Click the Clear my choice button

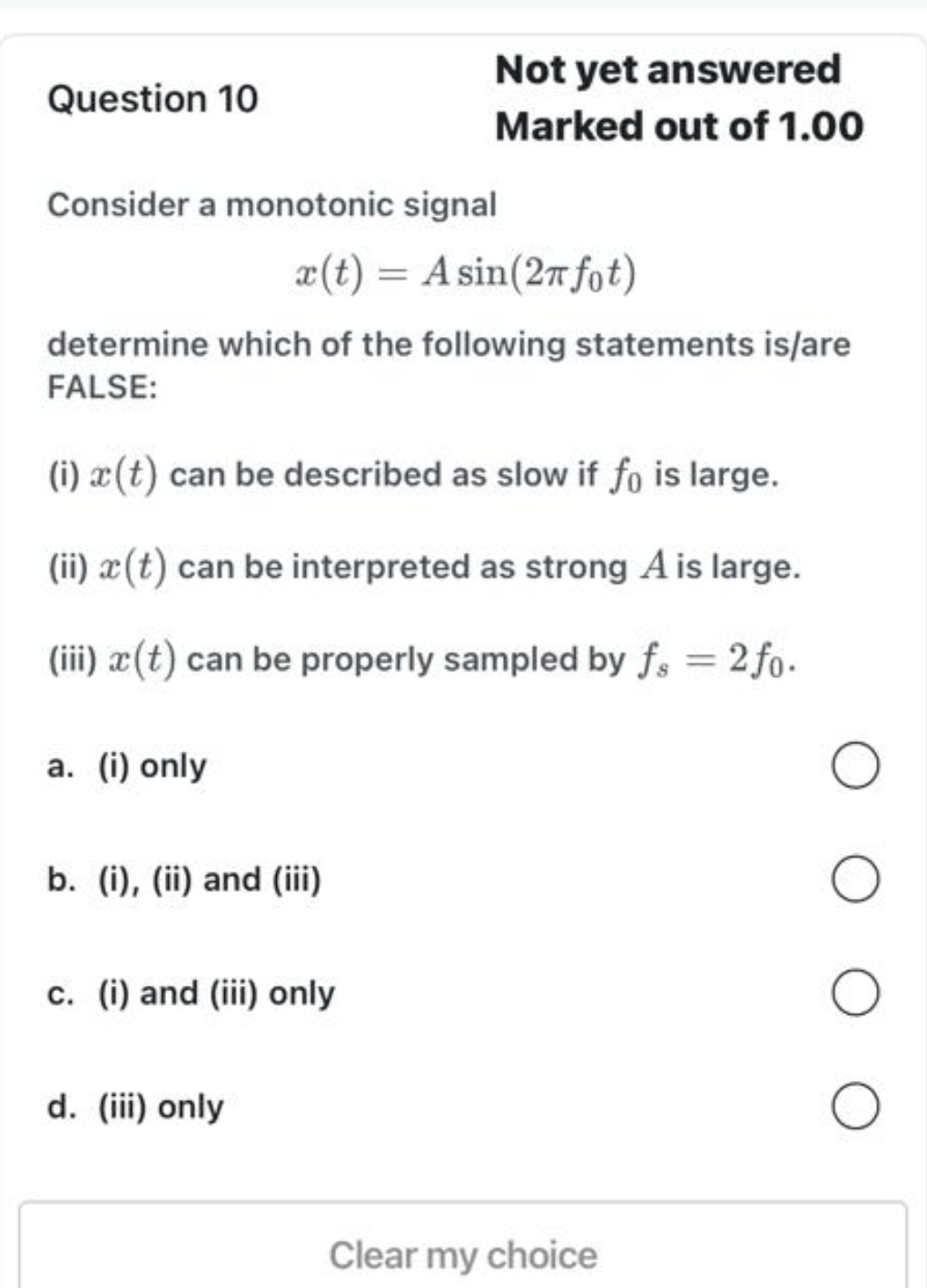tap(462, 1255)
